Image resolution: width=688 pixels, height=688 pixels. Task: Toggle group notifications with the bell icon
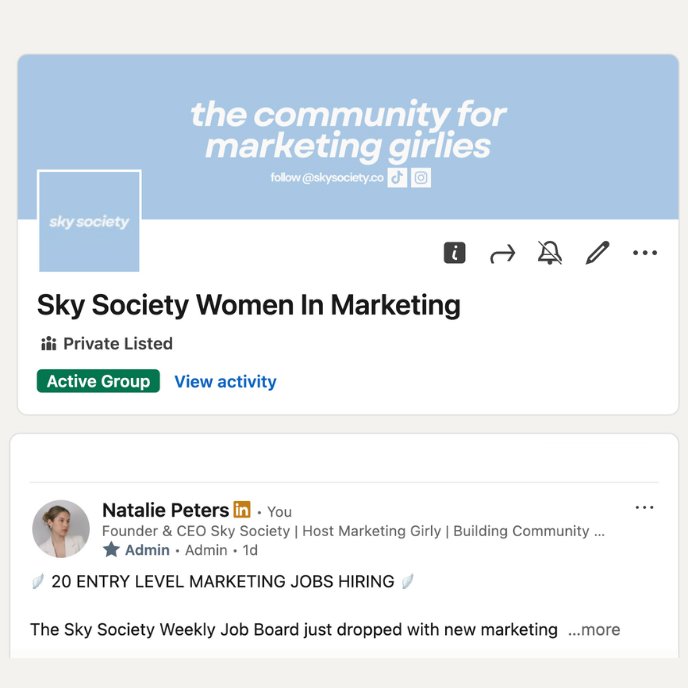click(x=550, y=253)
